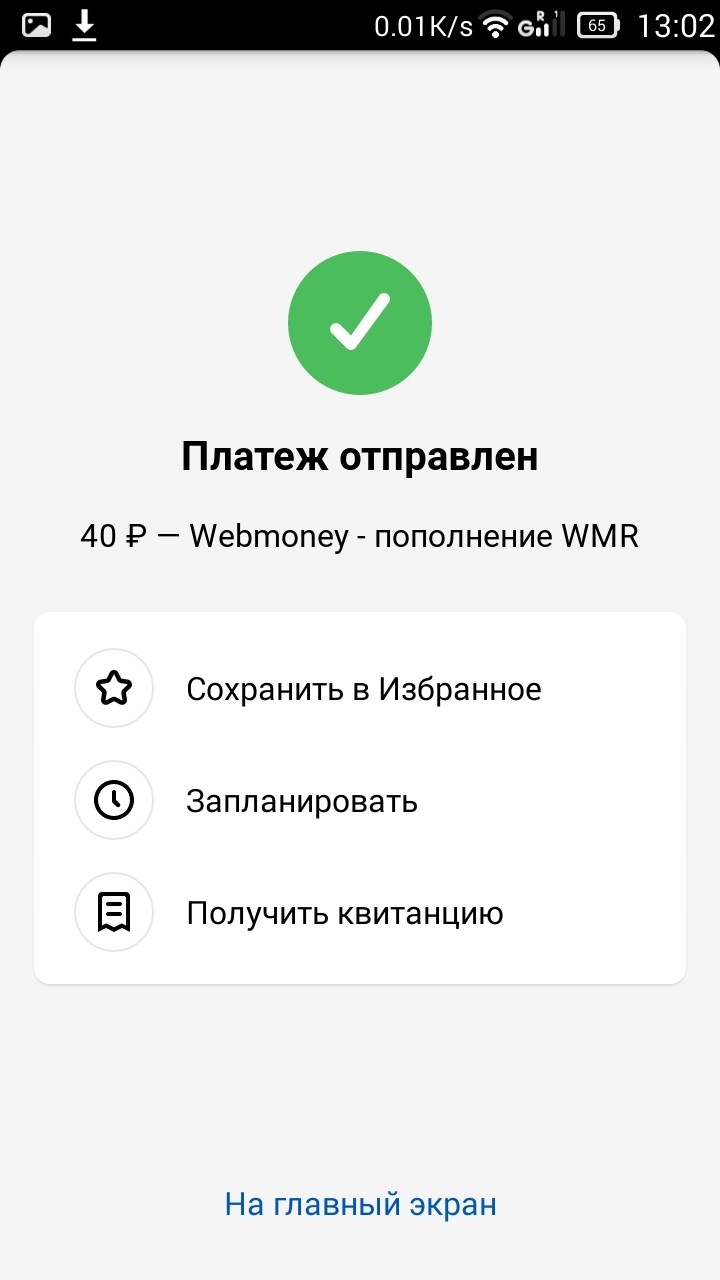Return via На главный экран link

pos(360,1204)
